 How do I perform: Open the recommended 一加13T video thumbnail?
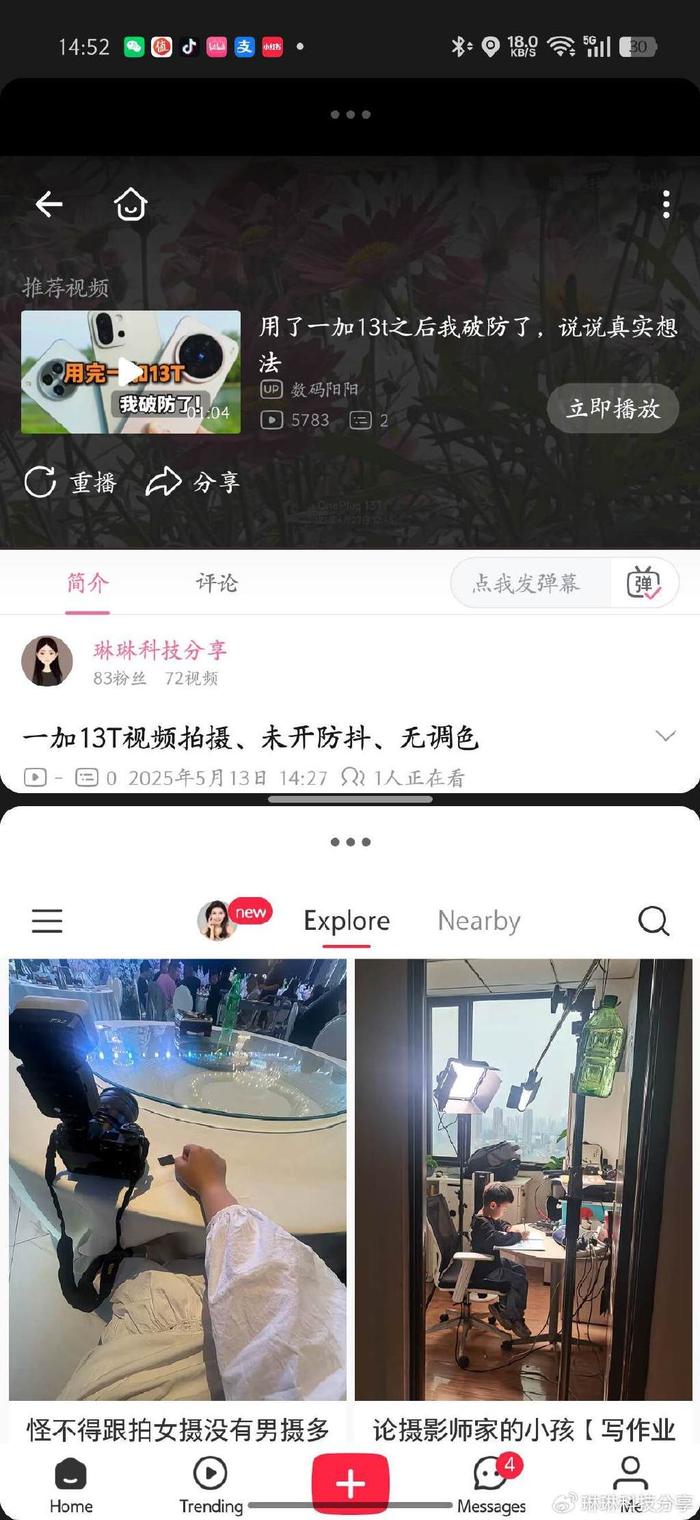pos(131,372)
